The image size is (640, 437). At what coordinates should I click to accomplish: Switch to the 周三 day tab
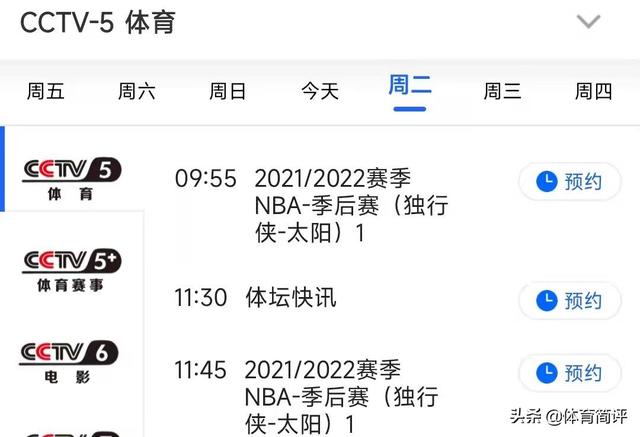point(502,92)
